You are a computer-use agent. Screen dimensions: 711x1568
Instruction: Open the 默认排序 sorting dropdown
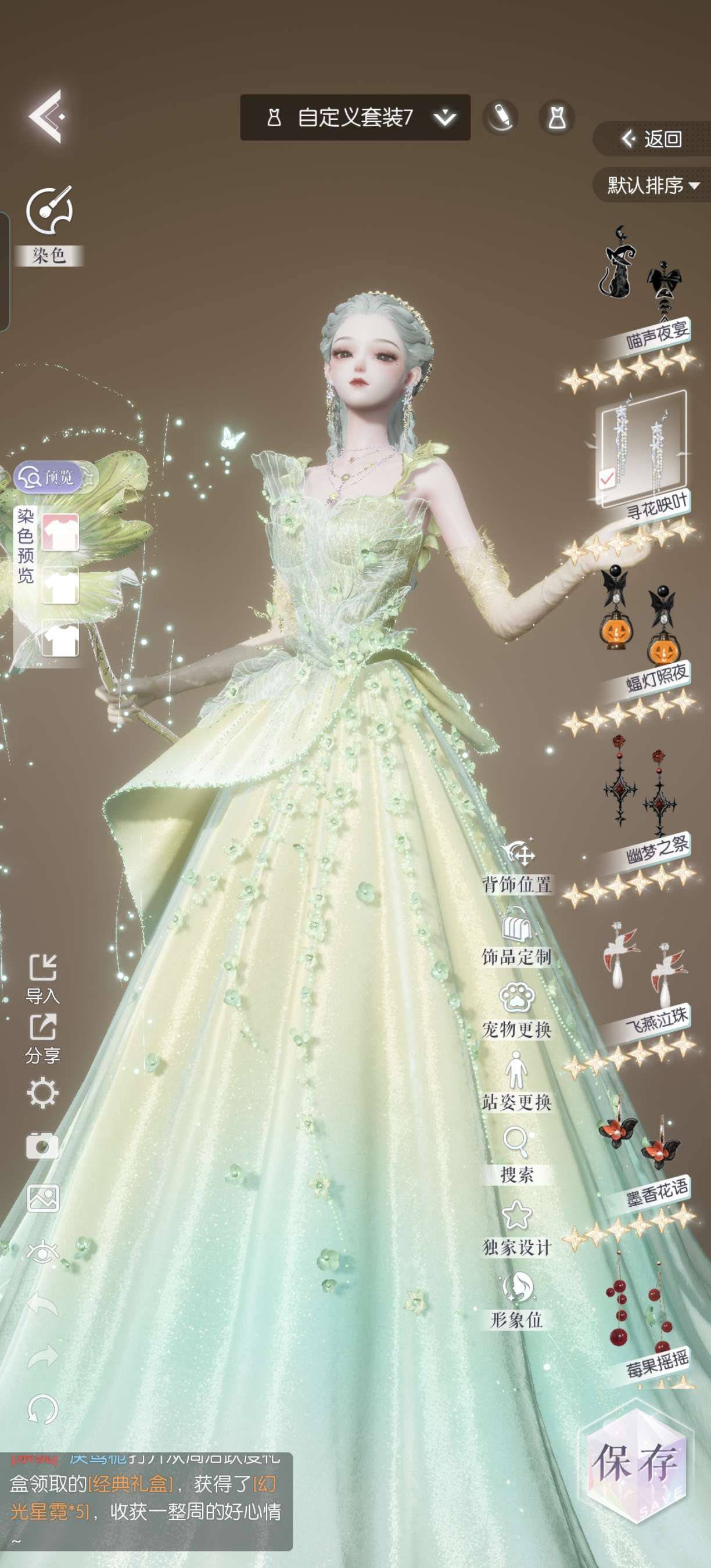[652, 185]
